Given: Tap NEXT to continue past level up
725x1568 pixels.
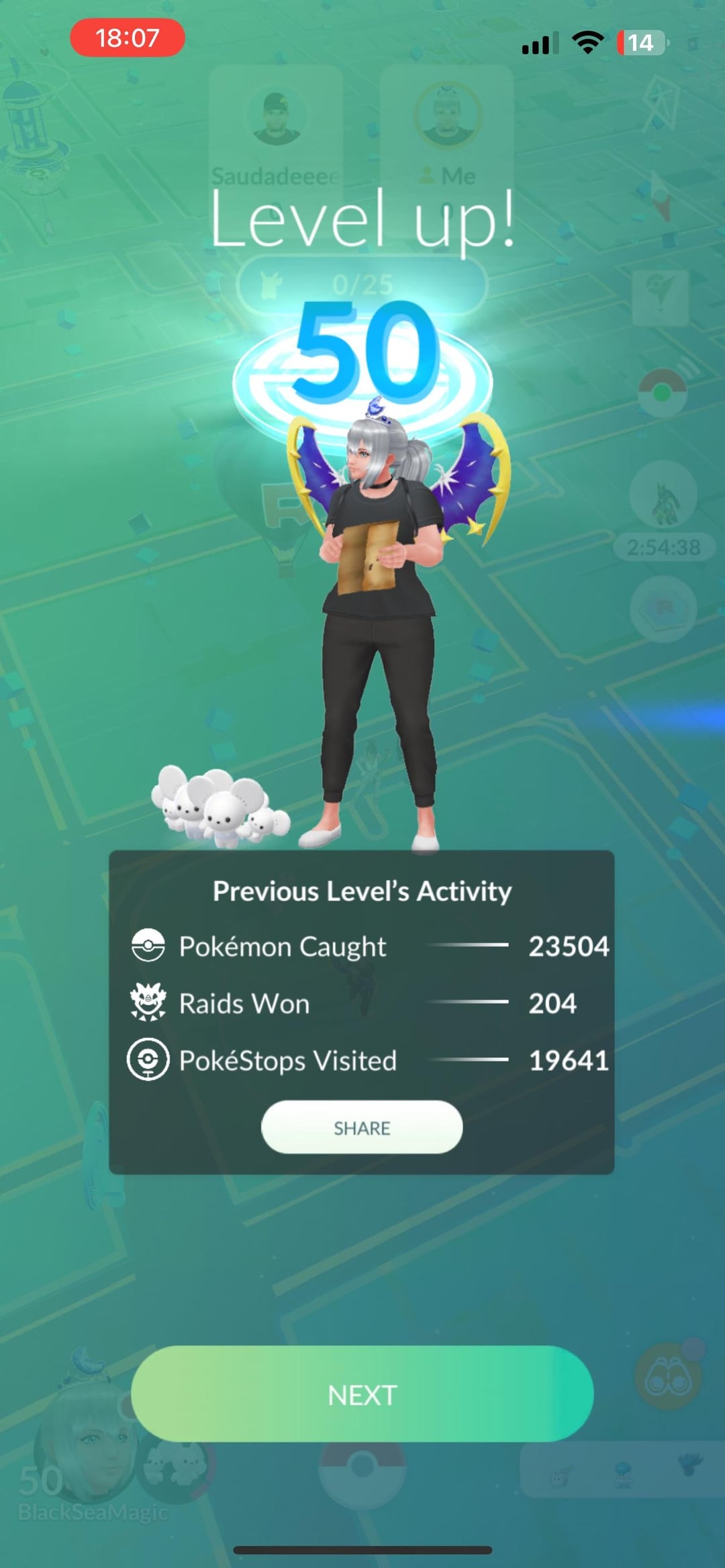Looking at the screenshot, I should [x=362, y=1395].
